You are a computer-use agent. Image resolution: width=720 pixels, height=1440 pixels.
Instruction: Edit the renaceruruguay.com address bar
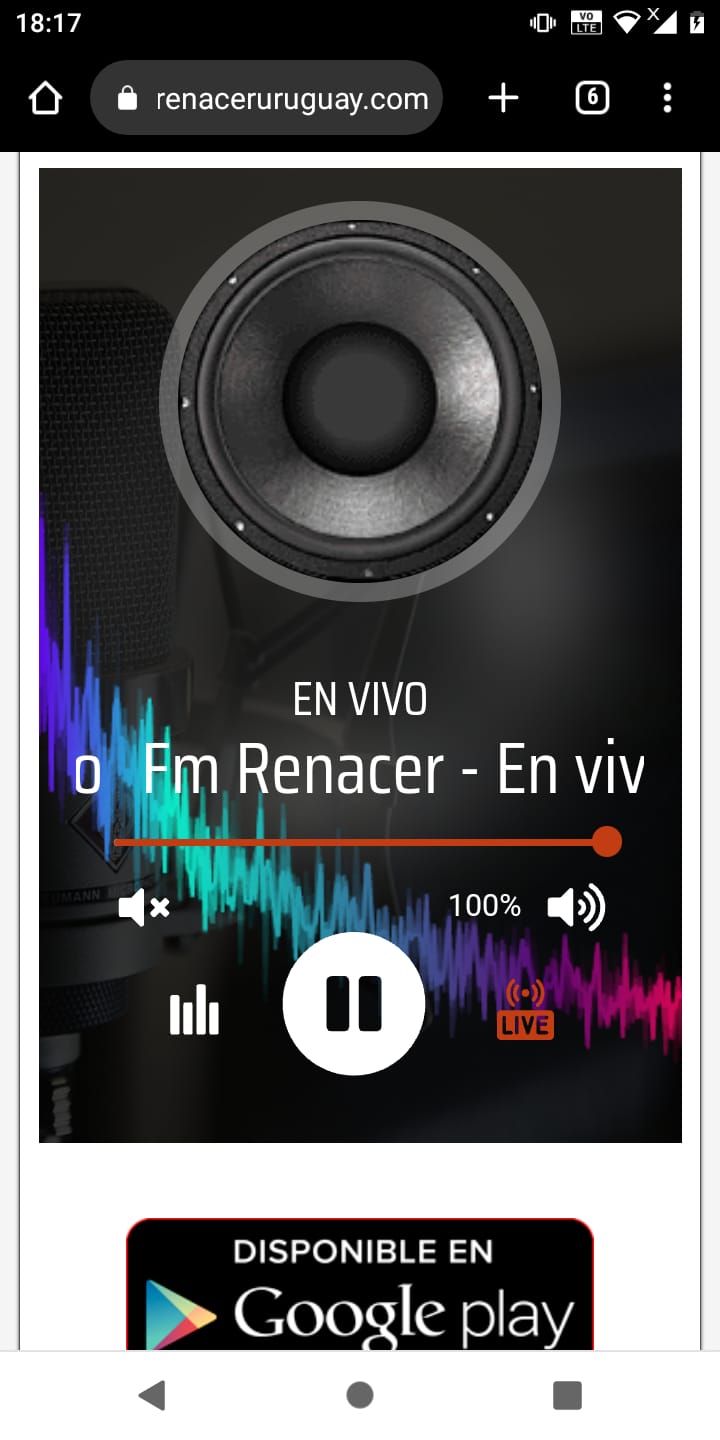point(290,98)
